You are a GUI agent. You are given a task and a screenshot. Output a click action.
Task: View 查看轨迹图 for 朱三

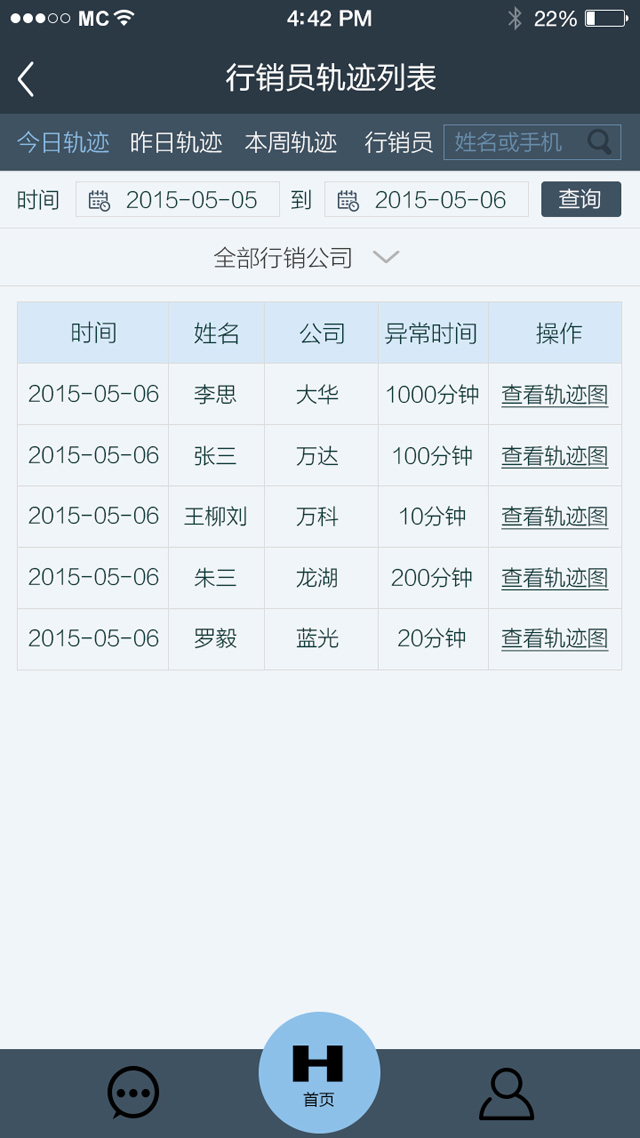tap(554, 578)
